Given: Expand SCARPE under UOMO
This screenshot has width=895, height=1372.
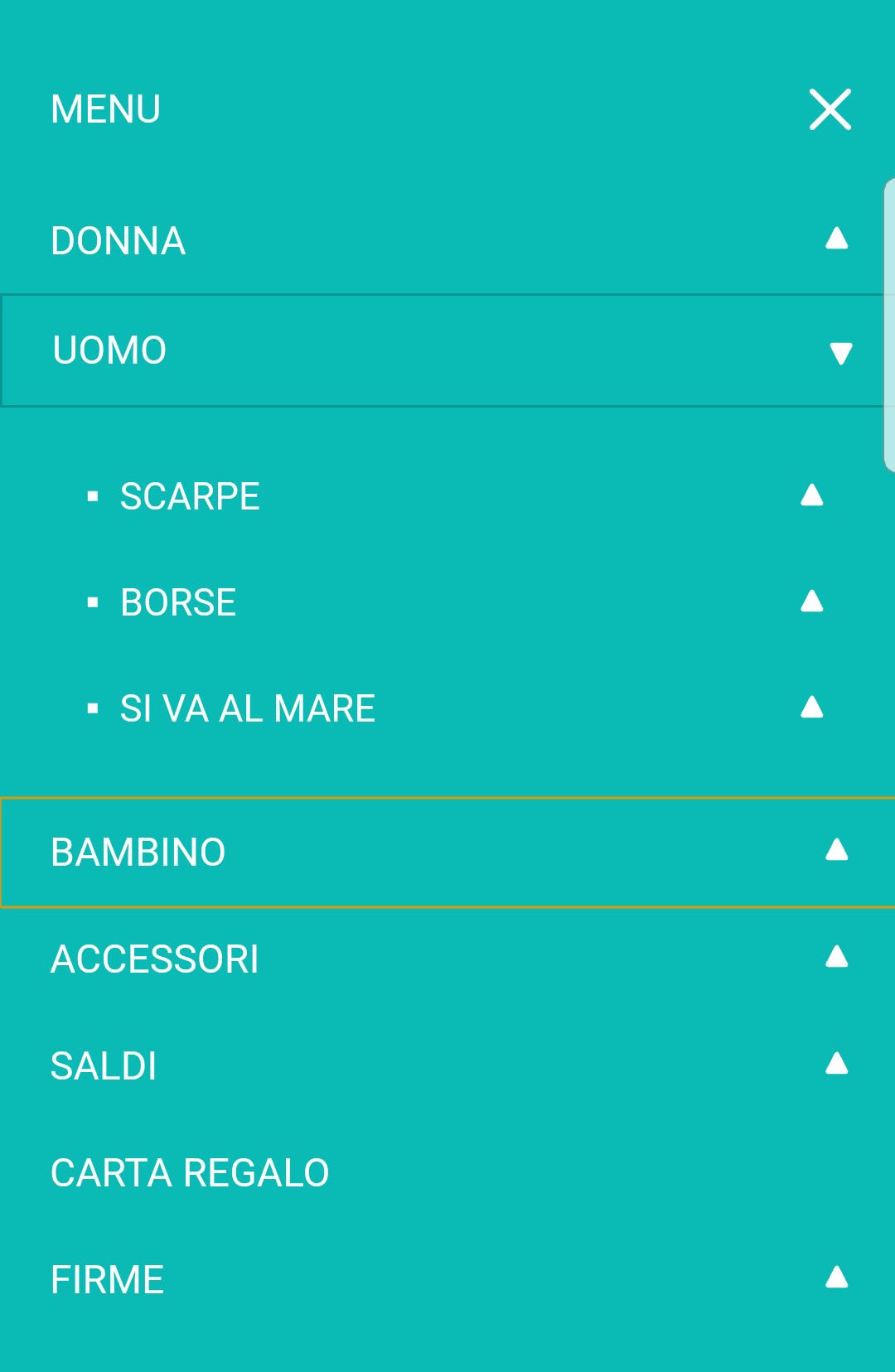Looking at the screenshot, I should tap(811, 495).
